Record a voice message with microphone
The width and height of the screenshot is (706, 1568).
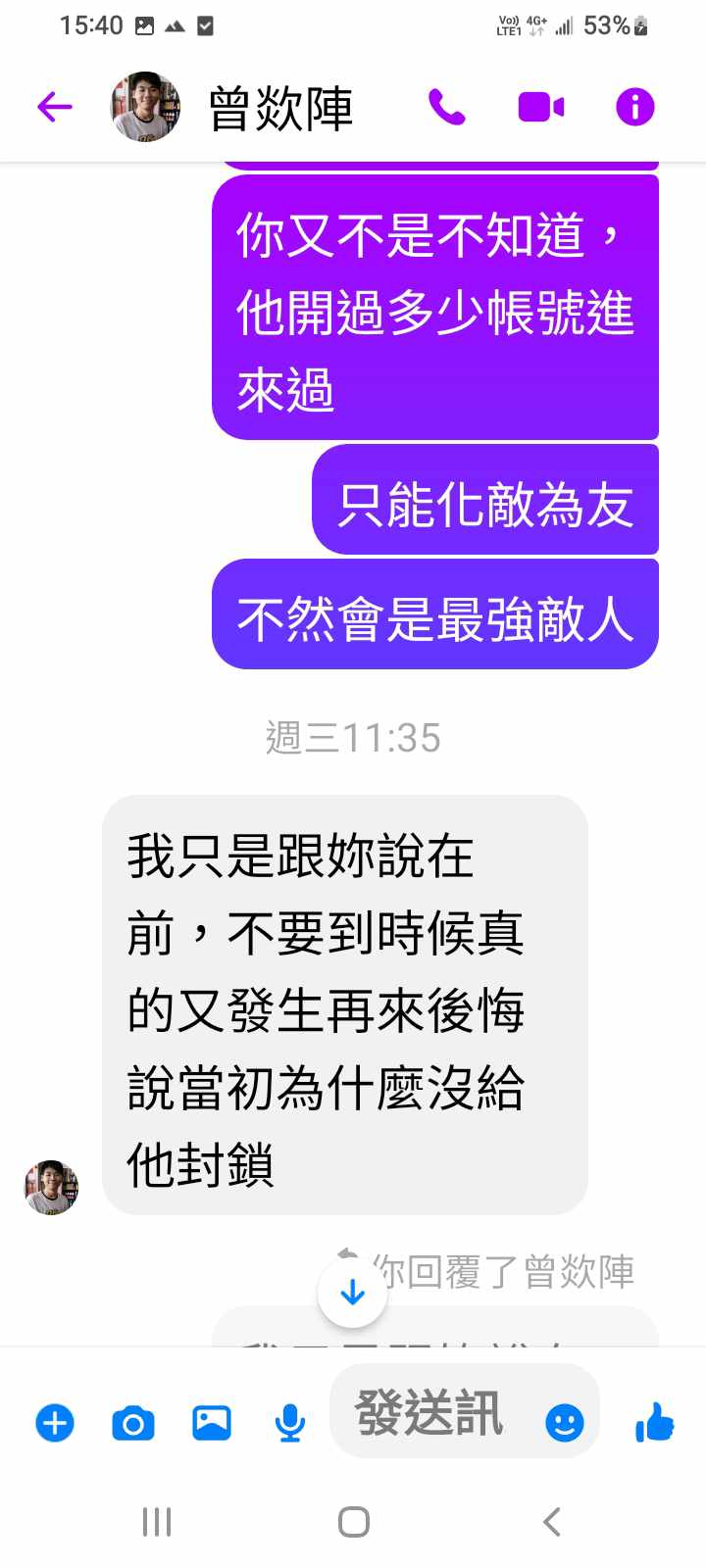tap(289, 1422)
